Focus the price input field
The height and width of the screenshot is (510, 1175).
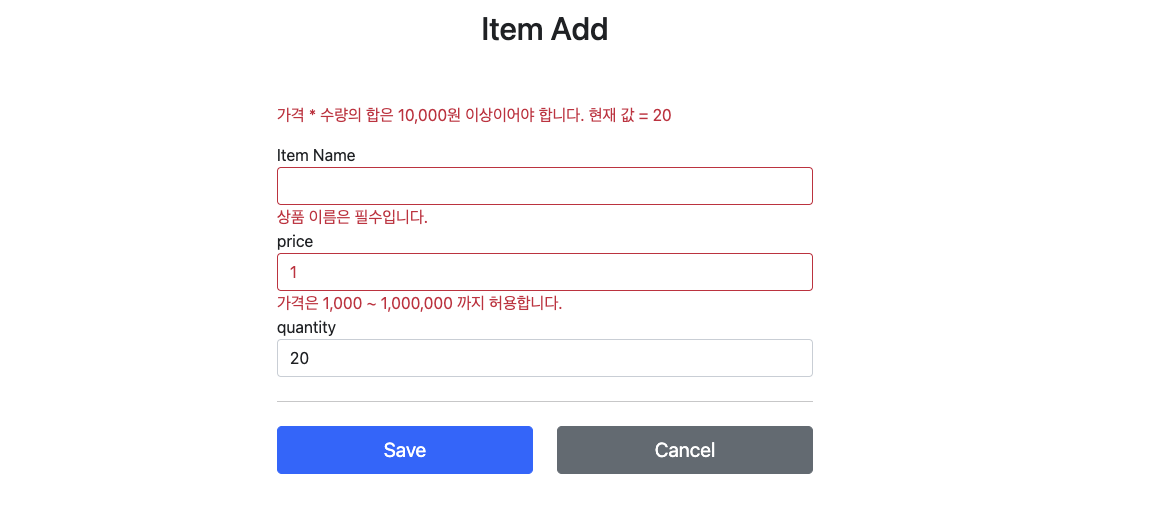544,272
